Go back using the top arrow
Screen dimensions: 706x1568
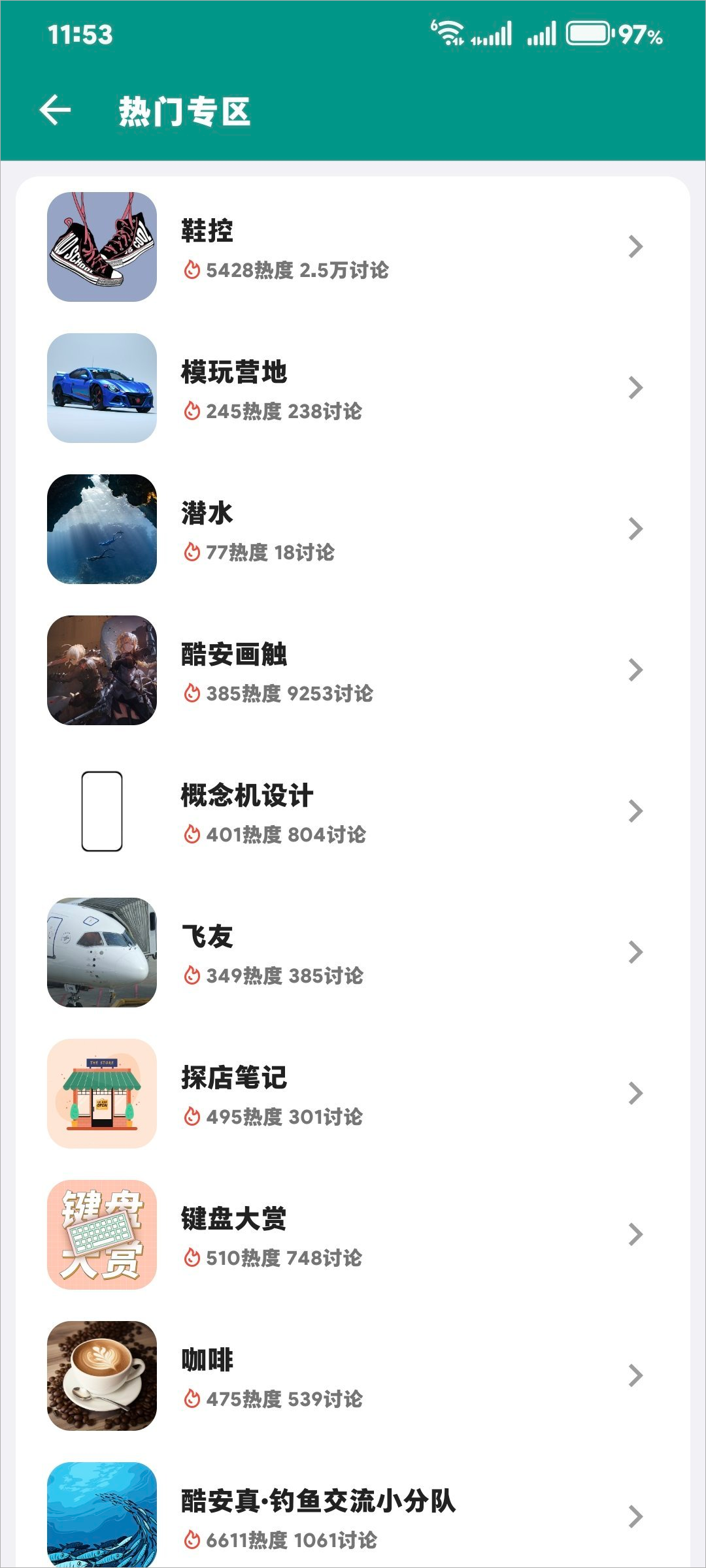pyautogui.click(x=56, y=110)
